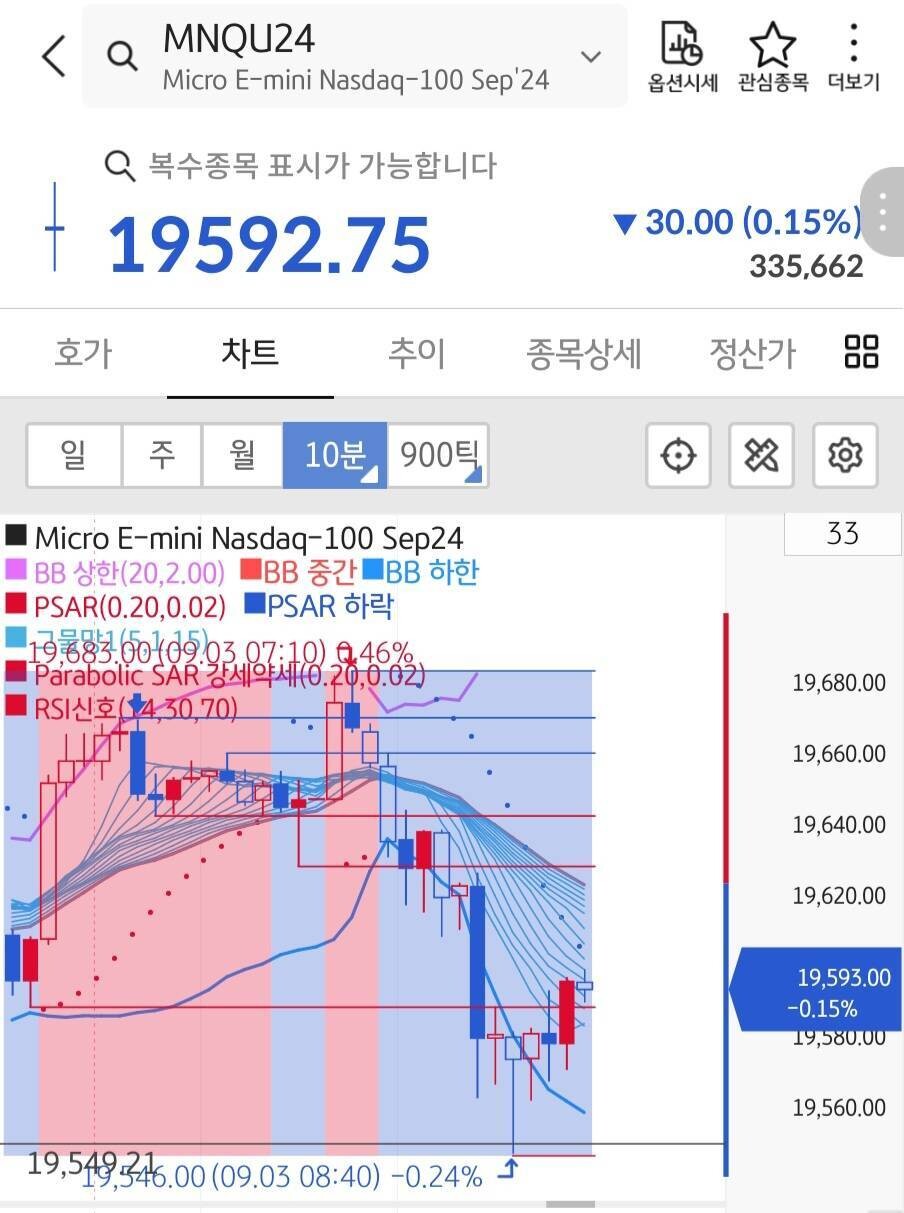The image size is (904, 1213).
Task: Go back using the left arrow
Action: pos(52,57)
